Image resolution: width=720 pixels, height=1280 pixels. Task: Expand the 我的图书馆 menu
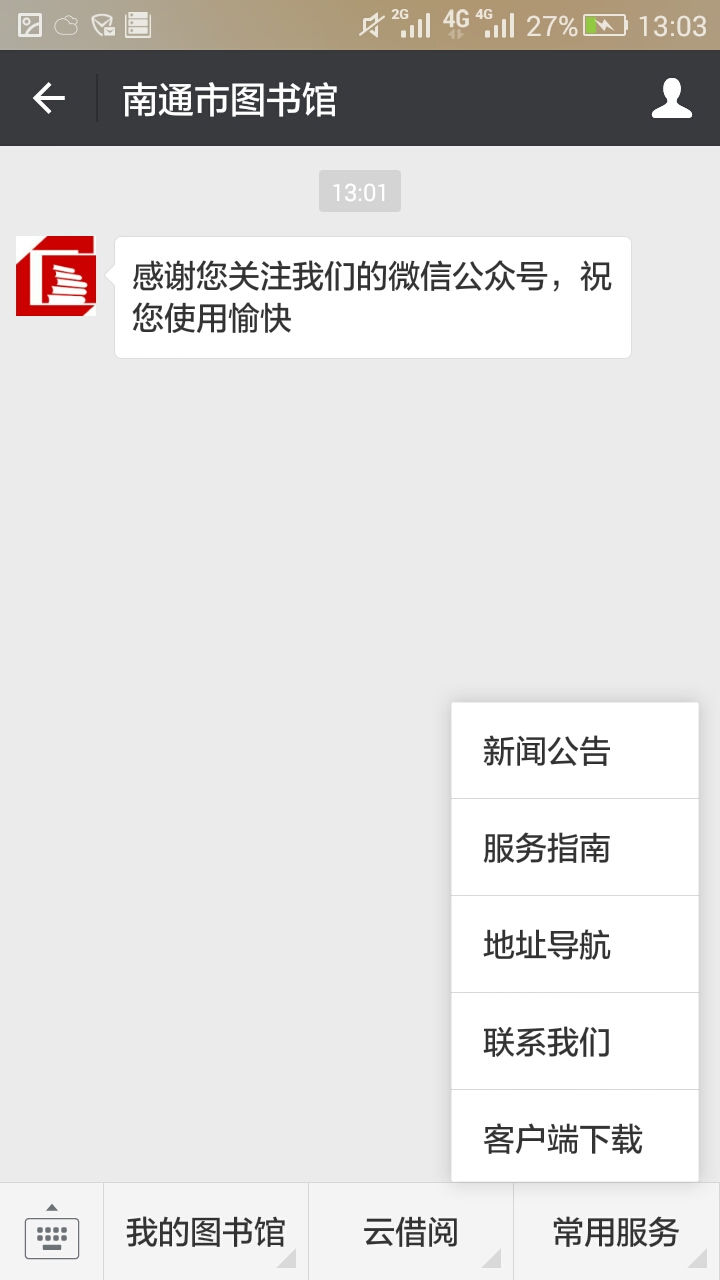(x=206, y=1232)
